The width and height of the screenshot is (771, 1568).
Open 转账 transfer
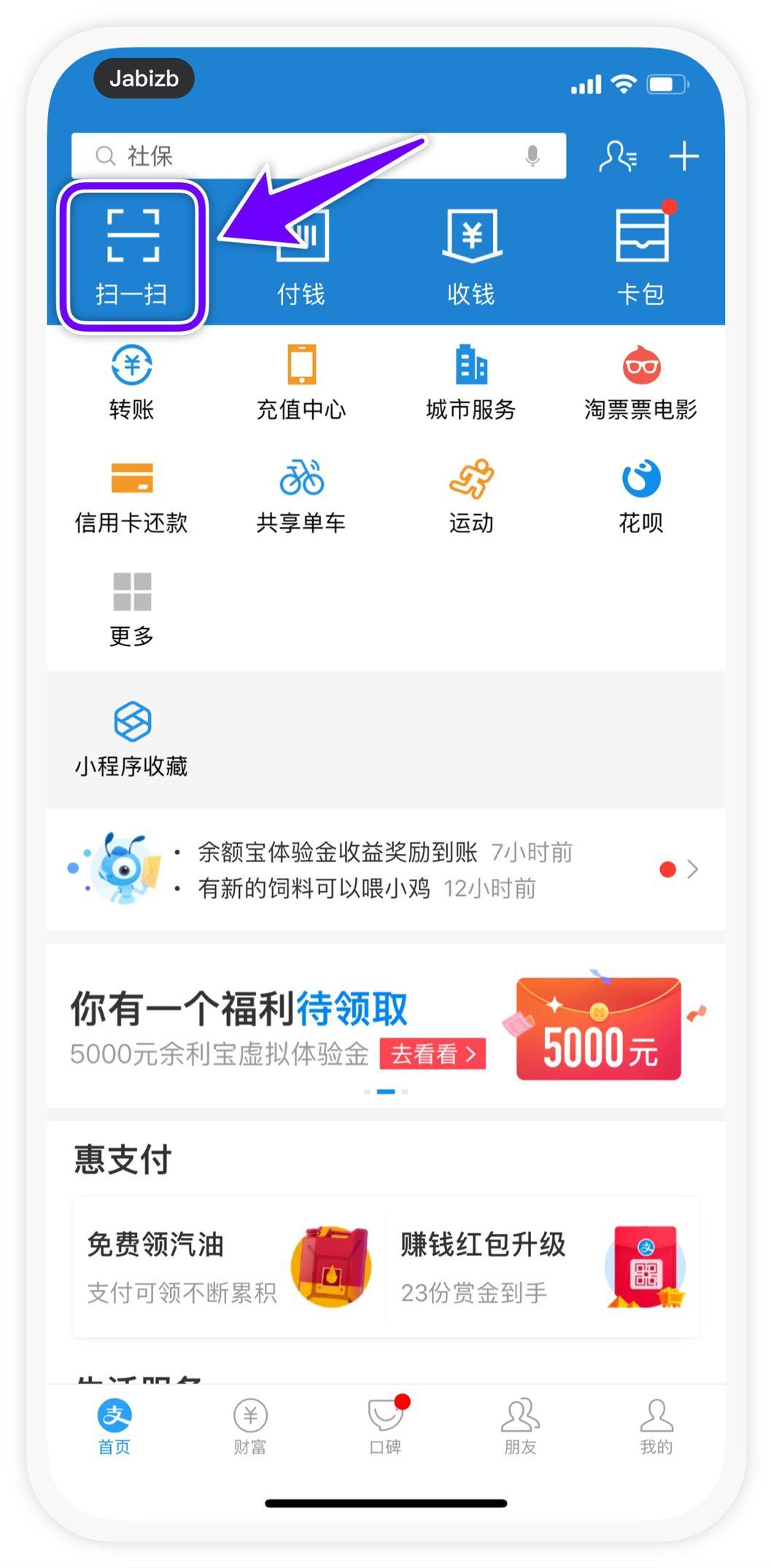coord(132,383)
